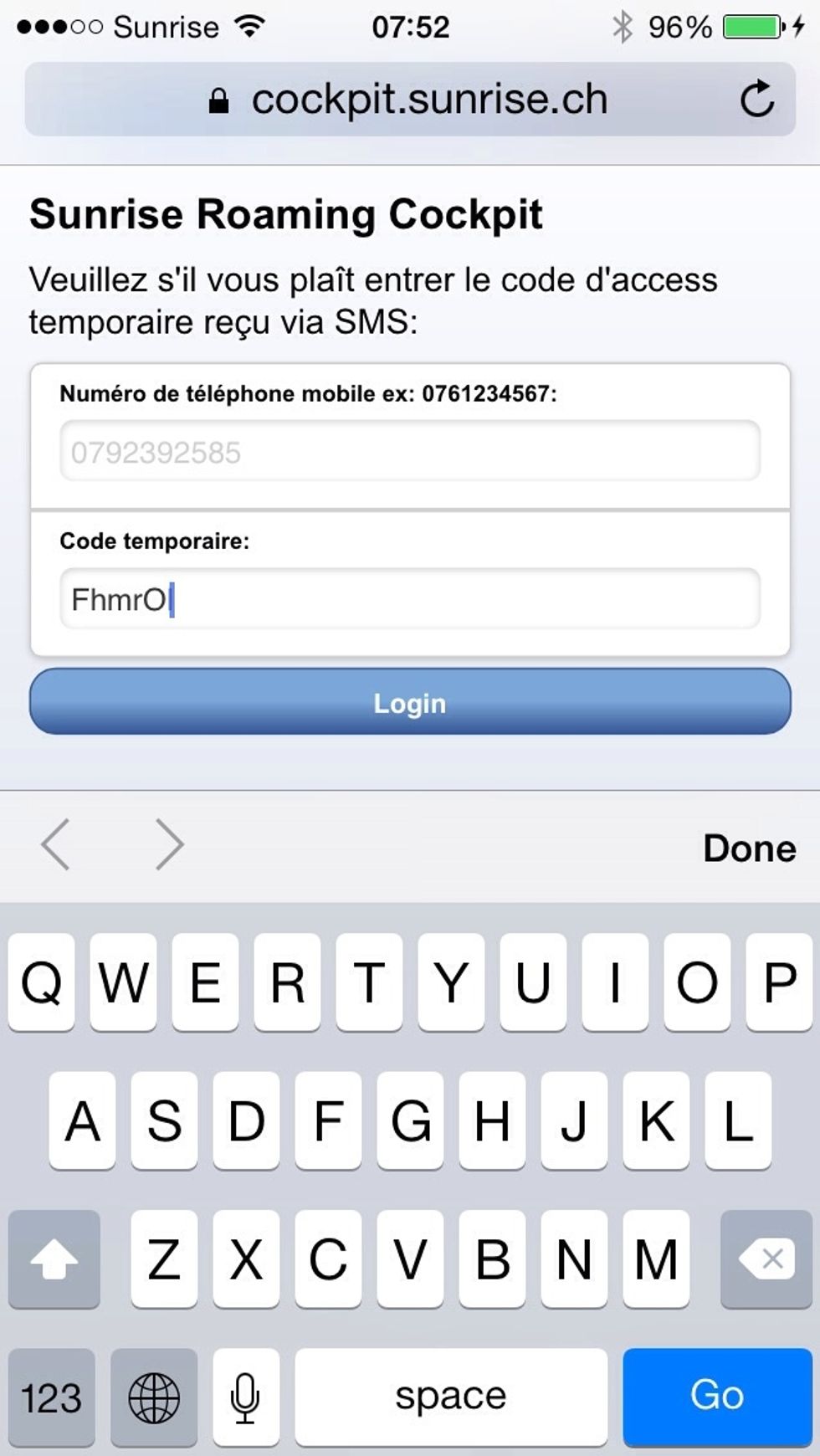Reload the page with the refresh icon
Screen dimensions: 820x1456
point(757,100)
